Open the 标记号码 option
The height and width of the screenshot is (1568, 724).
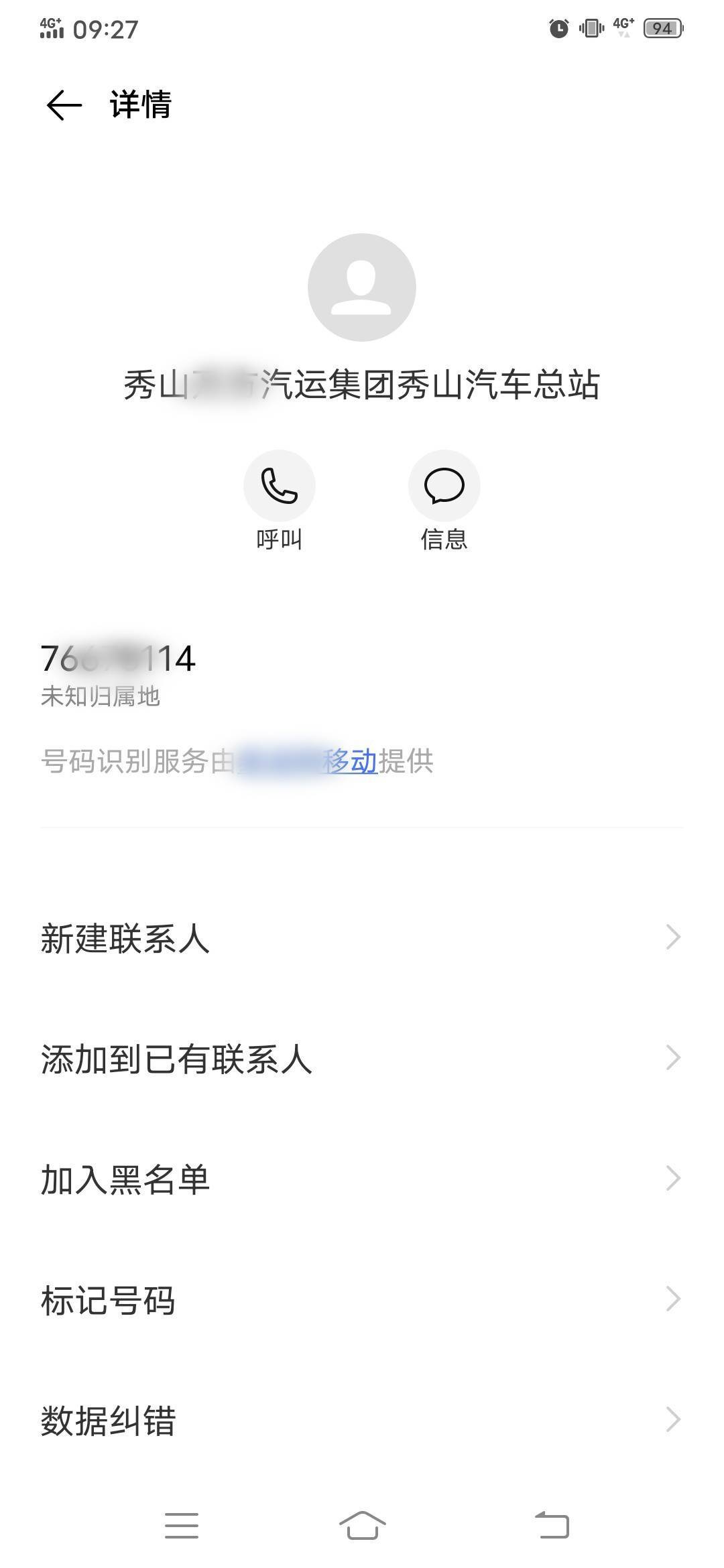[x=361, y=1300]
